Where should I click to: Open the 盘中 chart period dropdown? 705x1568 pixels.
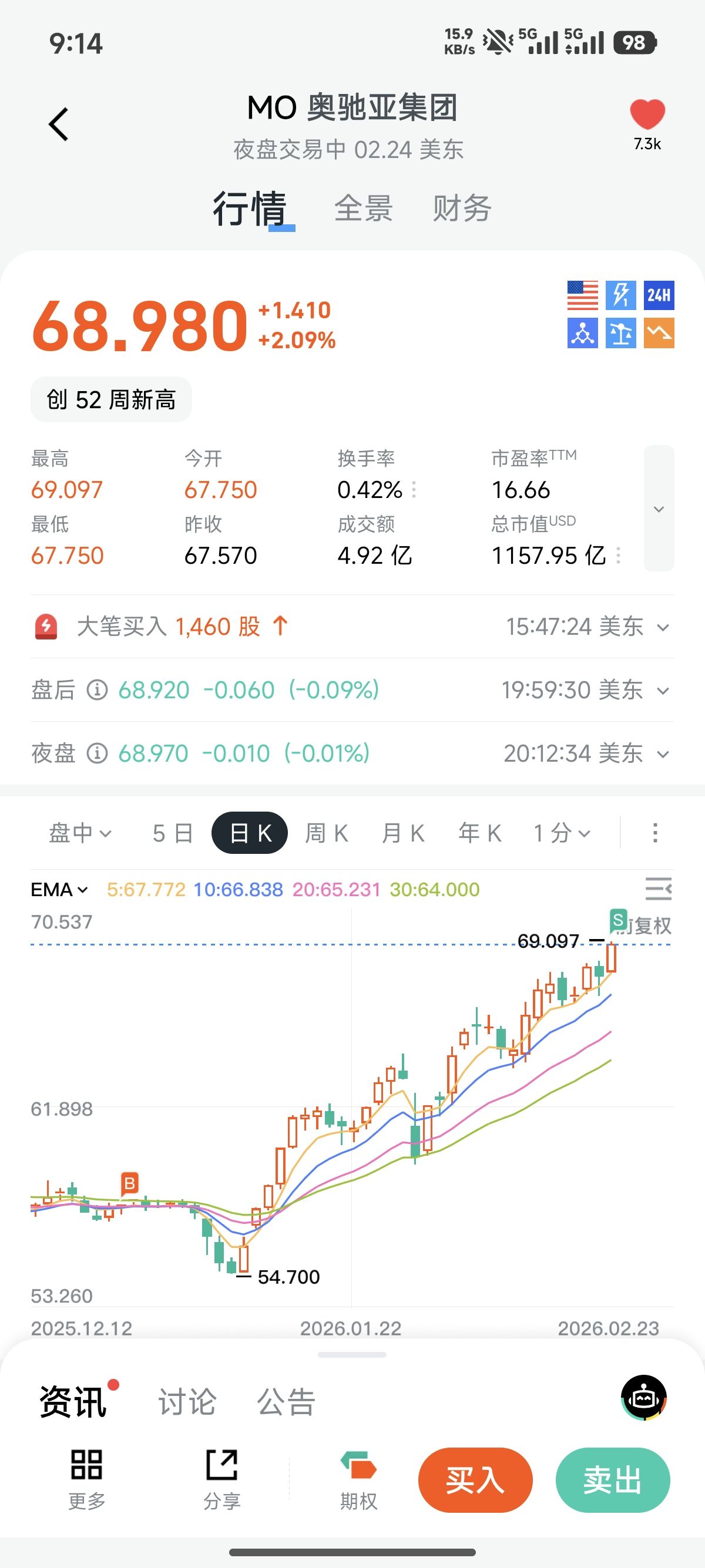[x=80, y=833]
